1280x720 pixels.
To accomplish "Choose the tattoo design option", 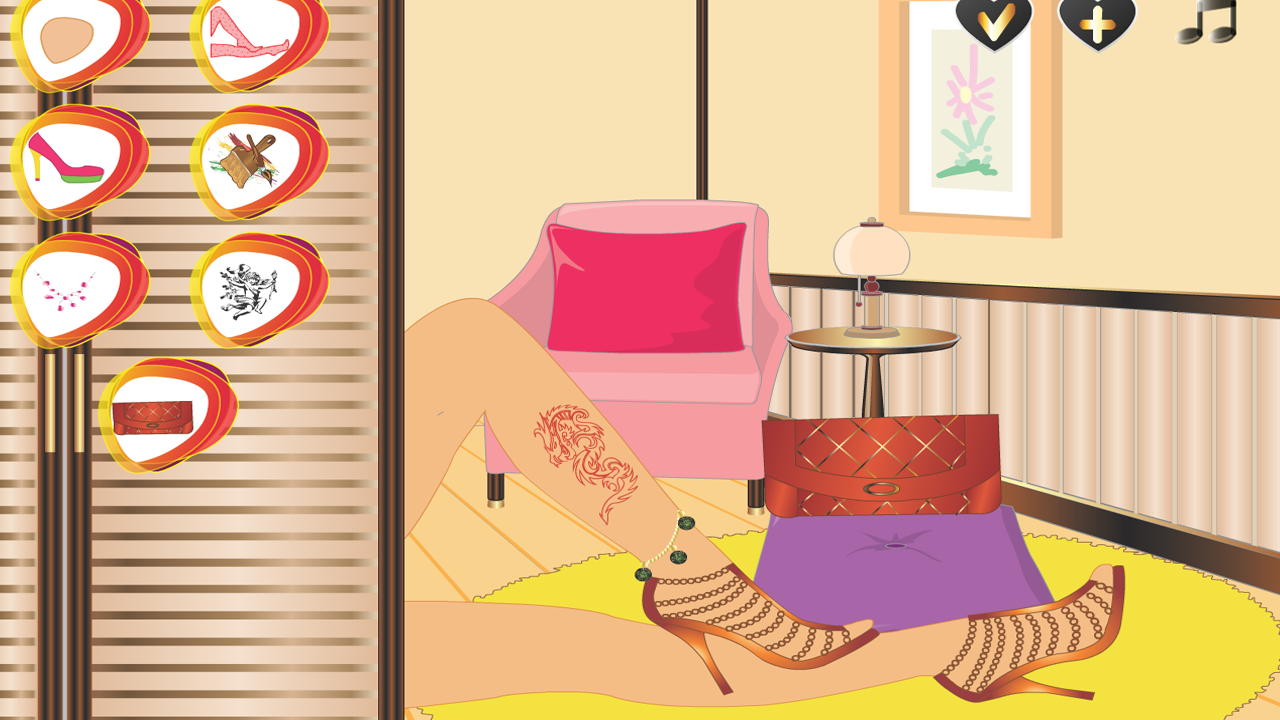I will [x=248, y=288].
